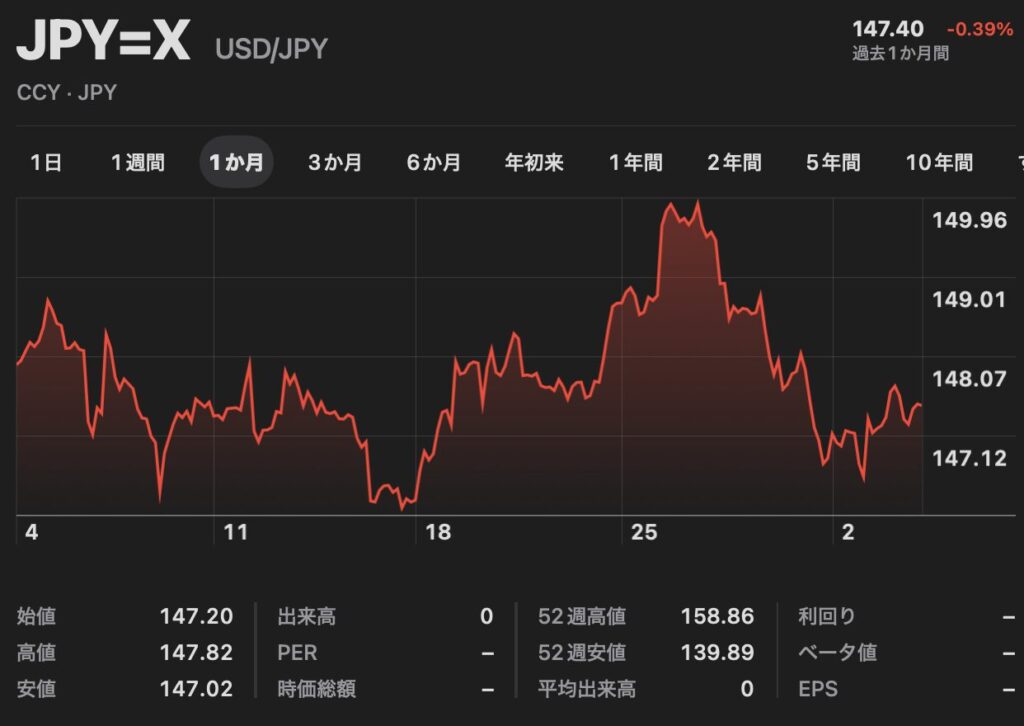Switch chart to 1日 range

tap(46, 163)
